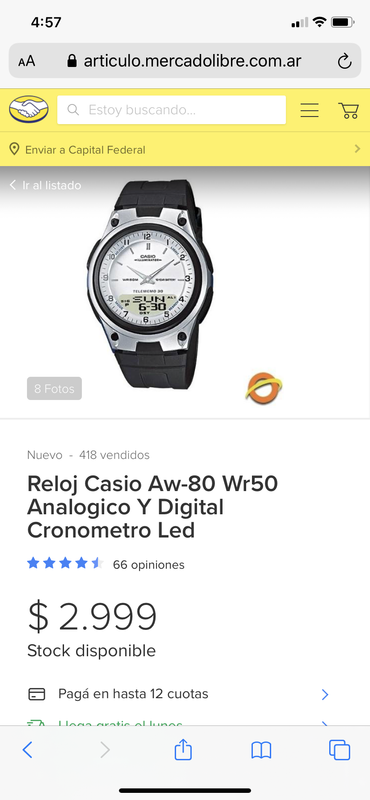Image resolution: width=370 pixels, height=800 pixels.
Task: Reload the page
Action: click(344, 62)
